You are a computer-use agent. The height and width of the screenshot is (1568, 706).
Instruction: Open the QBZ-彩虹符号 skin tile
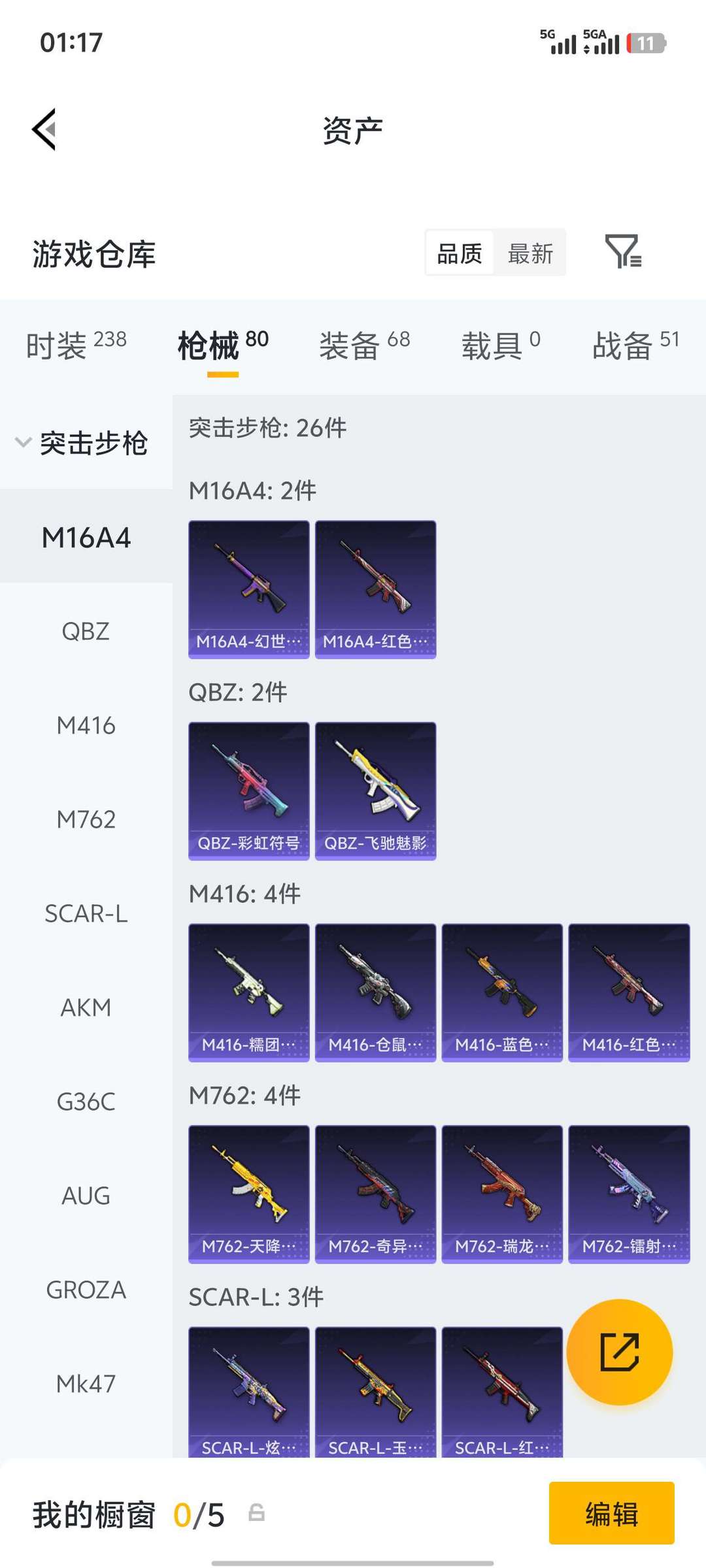(248, 791)
